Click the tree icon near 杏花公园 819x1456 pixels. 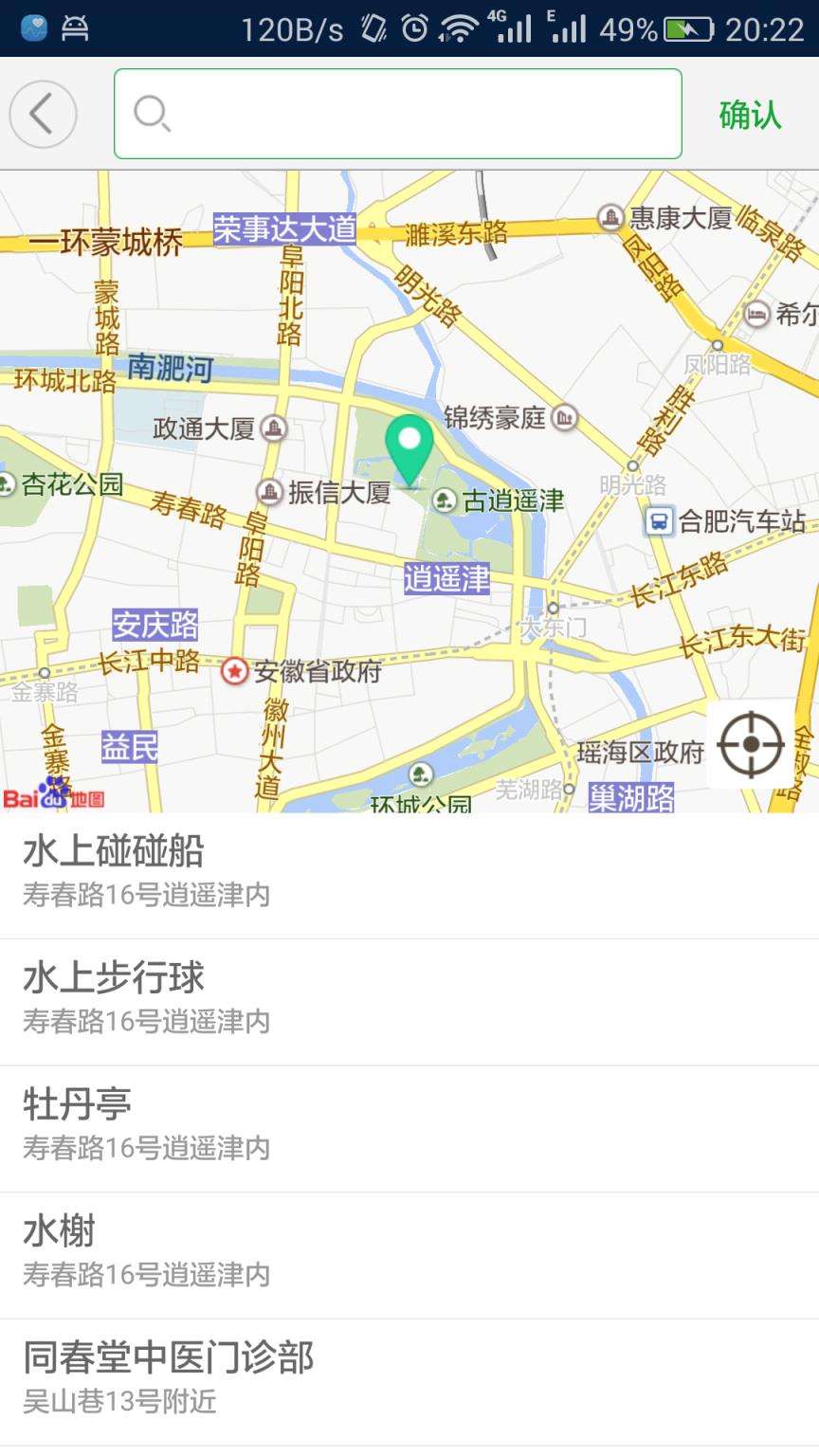8,485
